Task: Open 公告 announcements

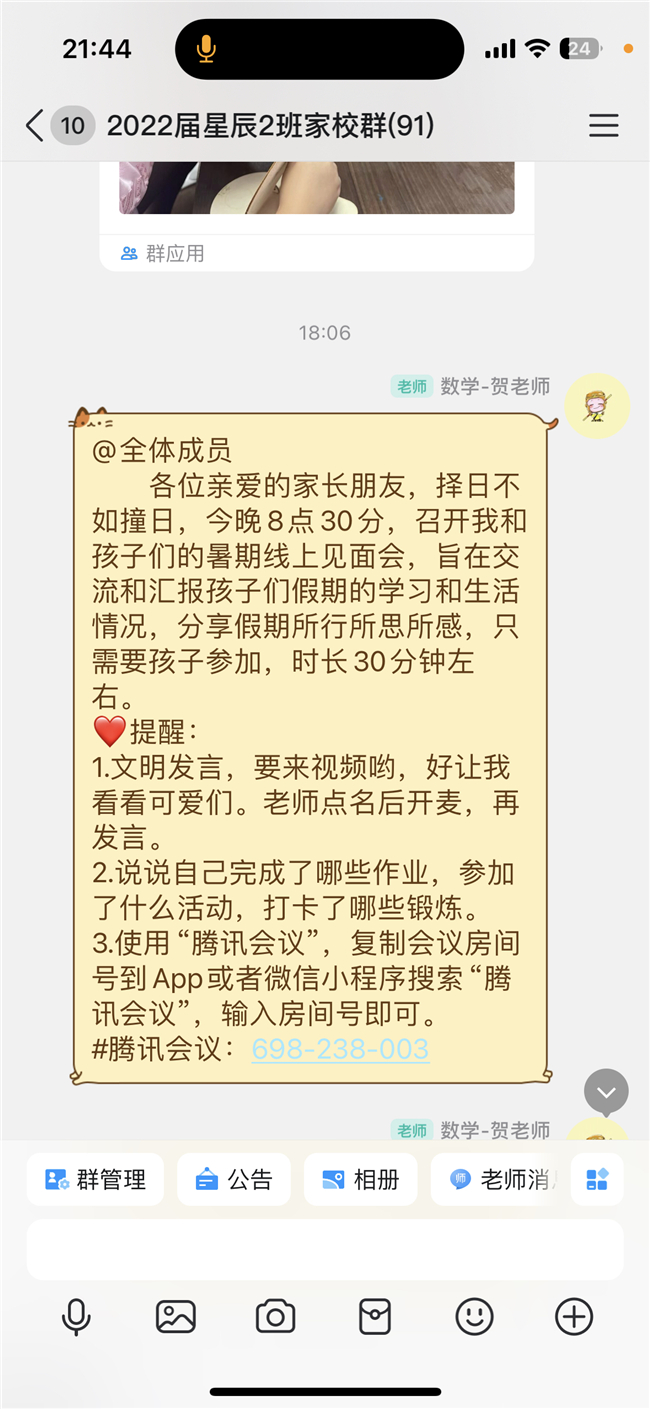Action: click(234, 1180)
